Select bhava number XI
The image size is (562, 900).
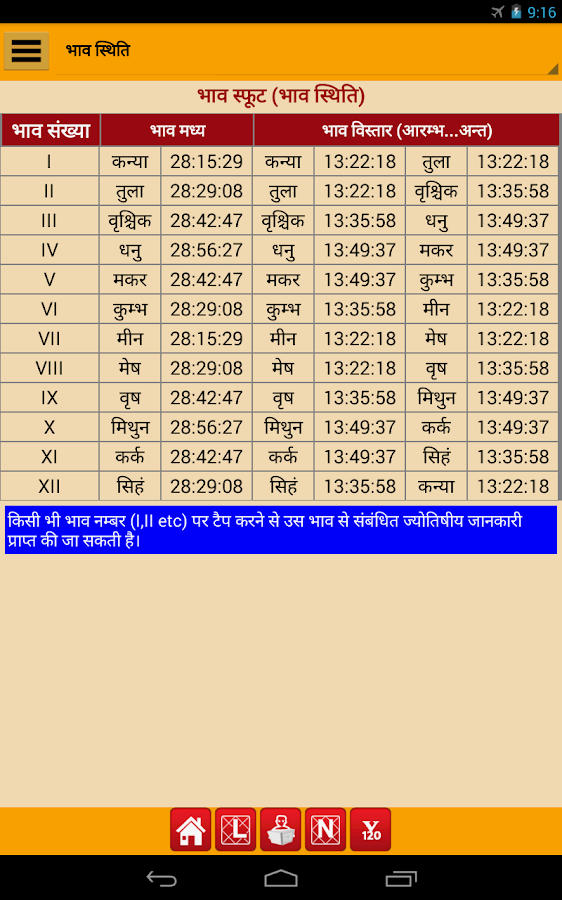(50, 457)
